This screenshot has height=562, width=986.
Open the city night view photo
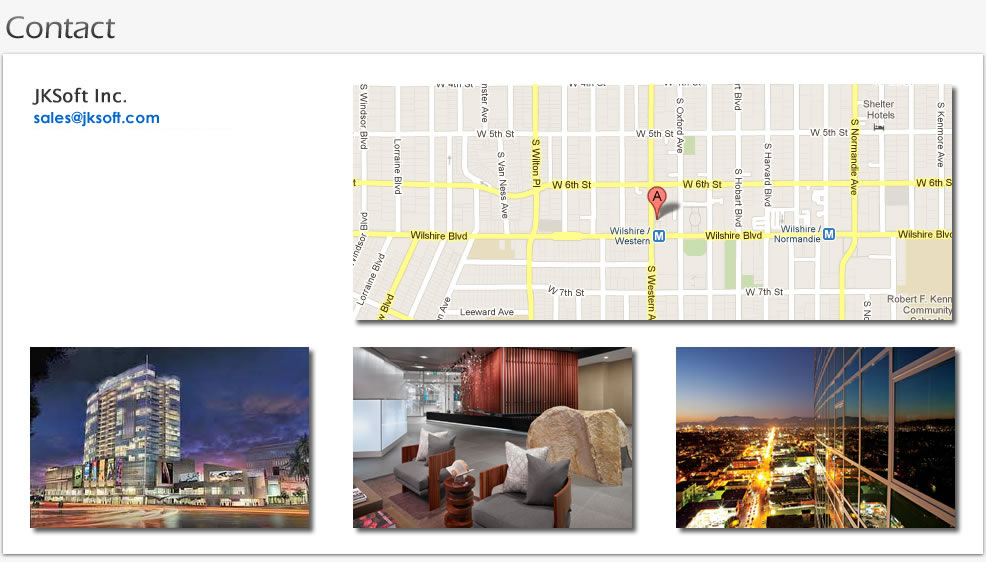click(815, 437)
